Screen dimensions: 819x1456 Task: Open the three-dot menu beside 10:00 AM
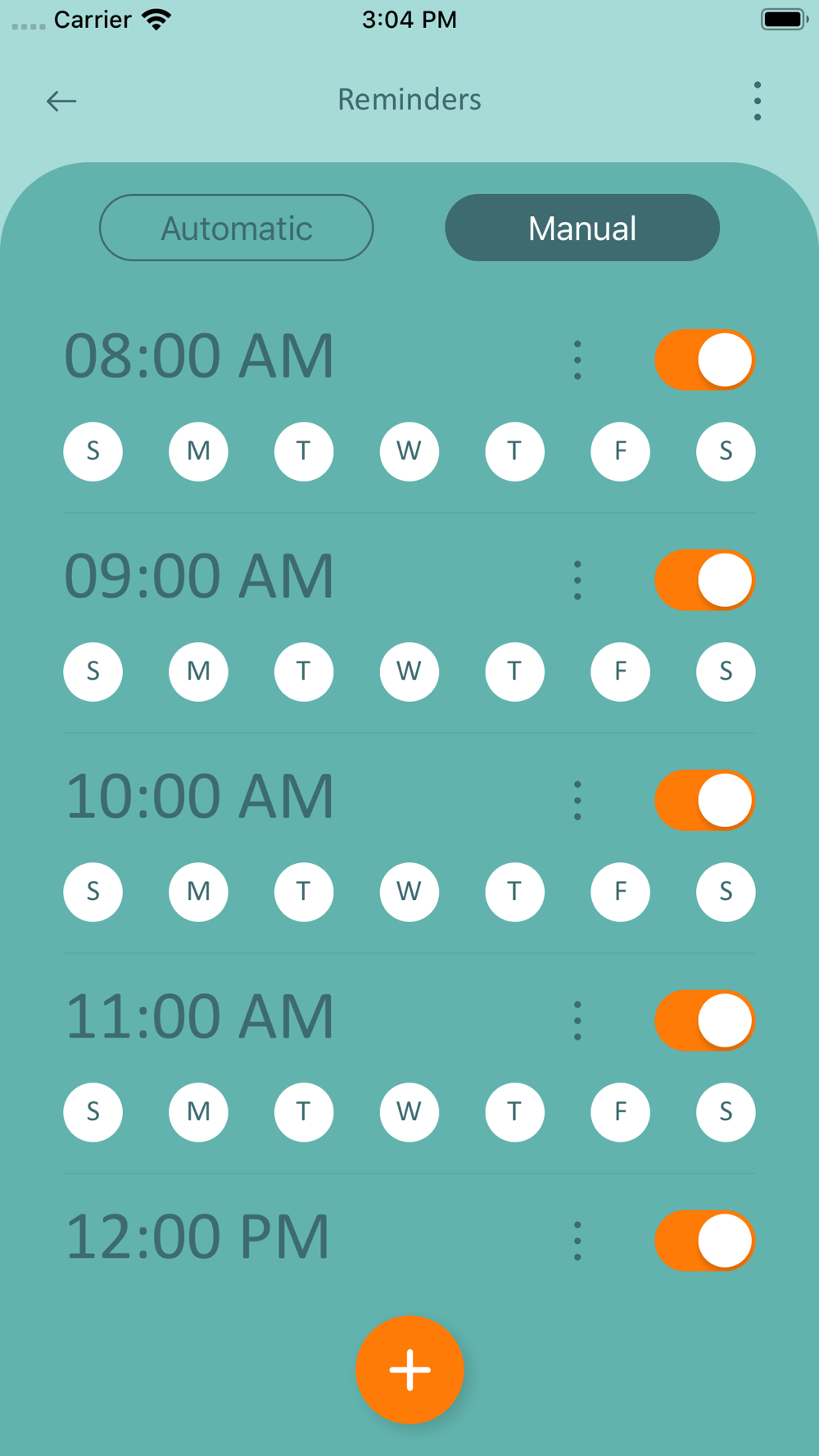[577, 801]
